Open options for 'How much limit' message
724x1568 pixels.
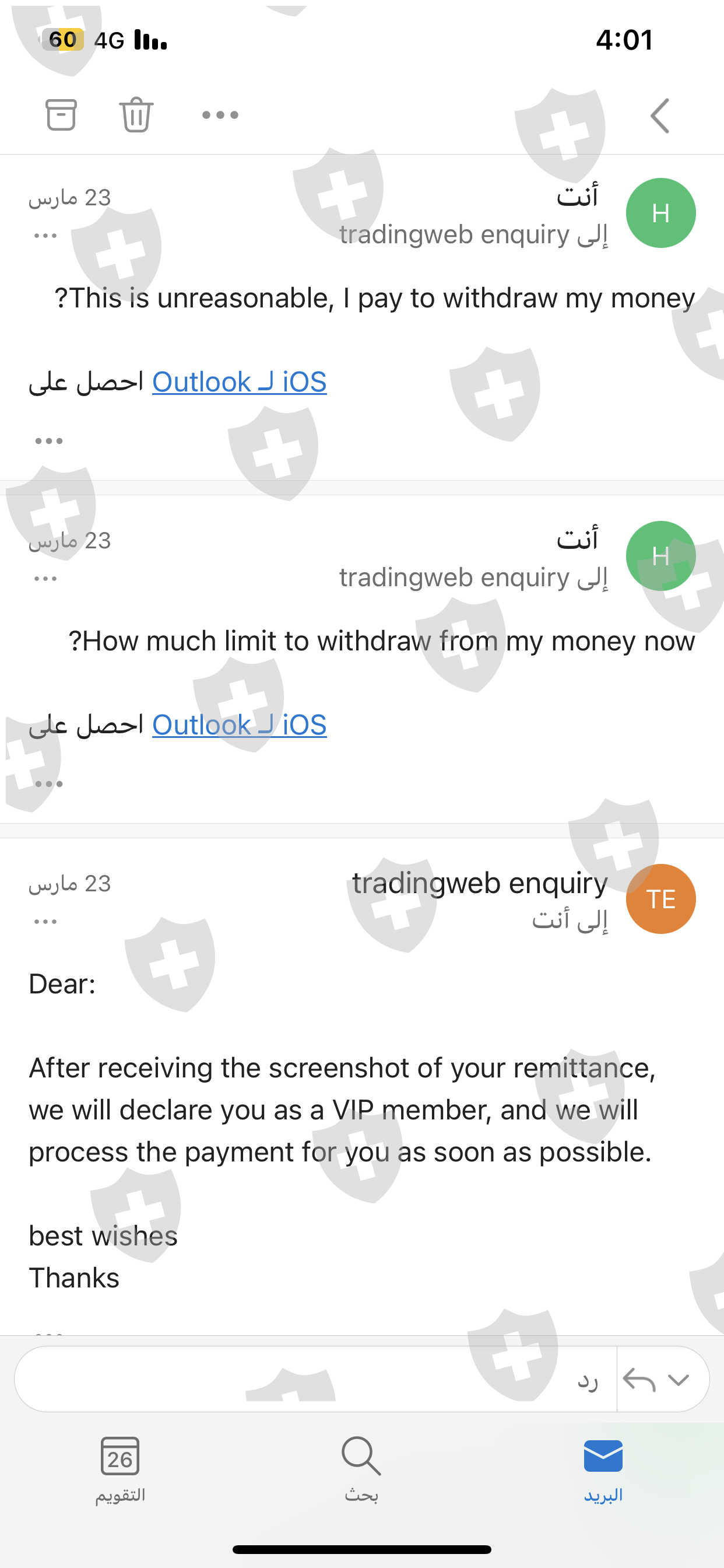[x=45, y=578]
